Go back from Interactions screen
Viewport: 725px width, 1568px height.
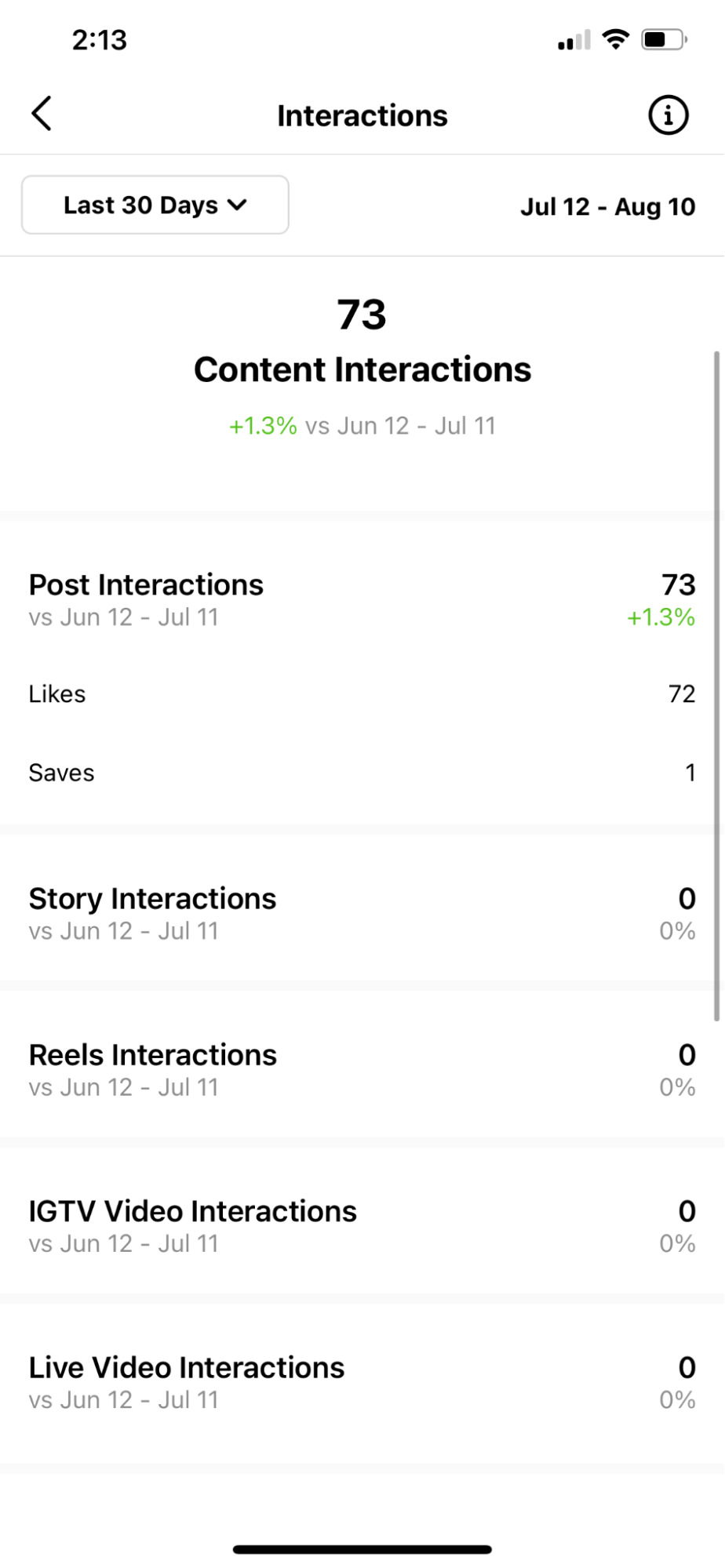[42, 114]
